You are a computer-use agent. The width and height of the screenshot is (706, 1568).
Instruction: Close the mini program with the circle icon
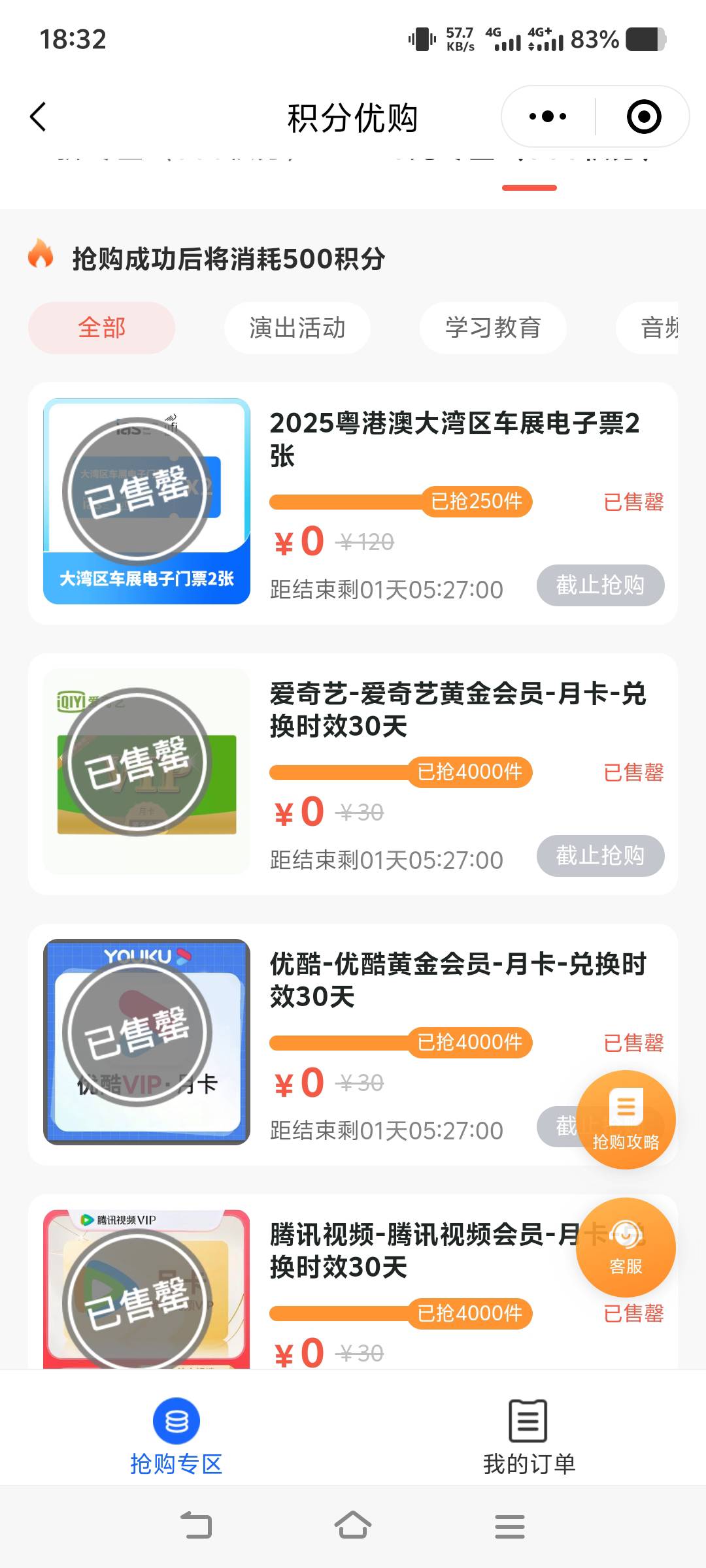644,117
